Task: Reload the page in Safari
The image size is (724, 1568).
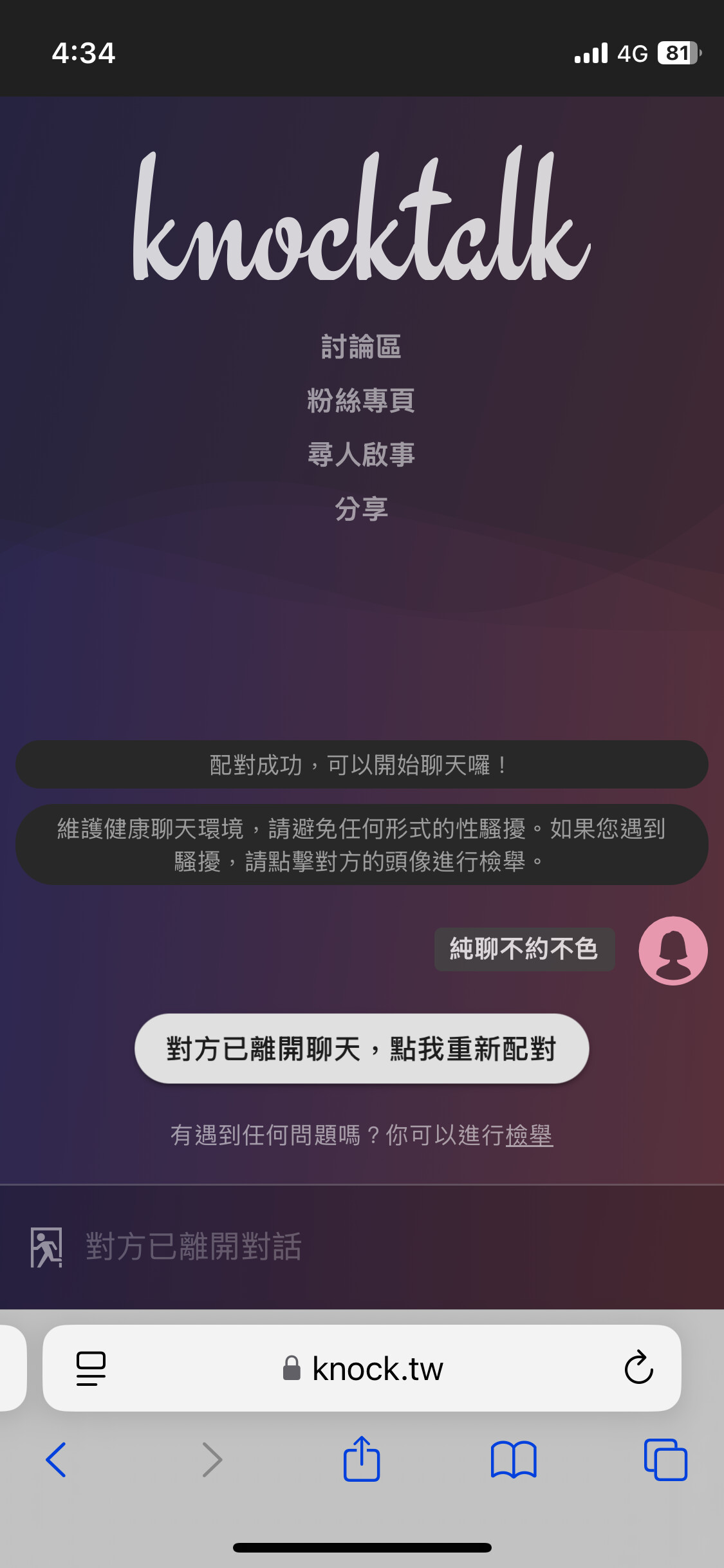Action: click(638, 1367)
